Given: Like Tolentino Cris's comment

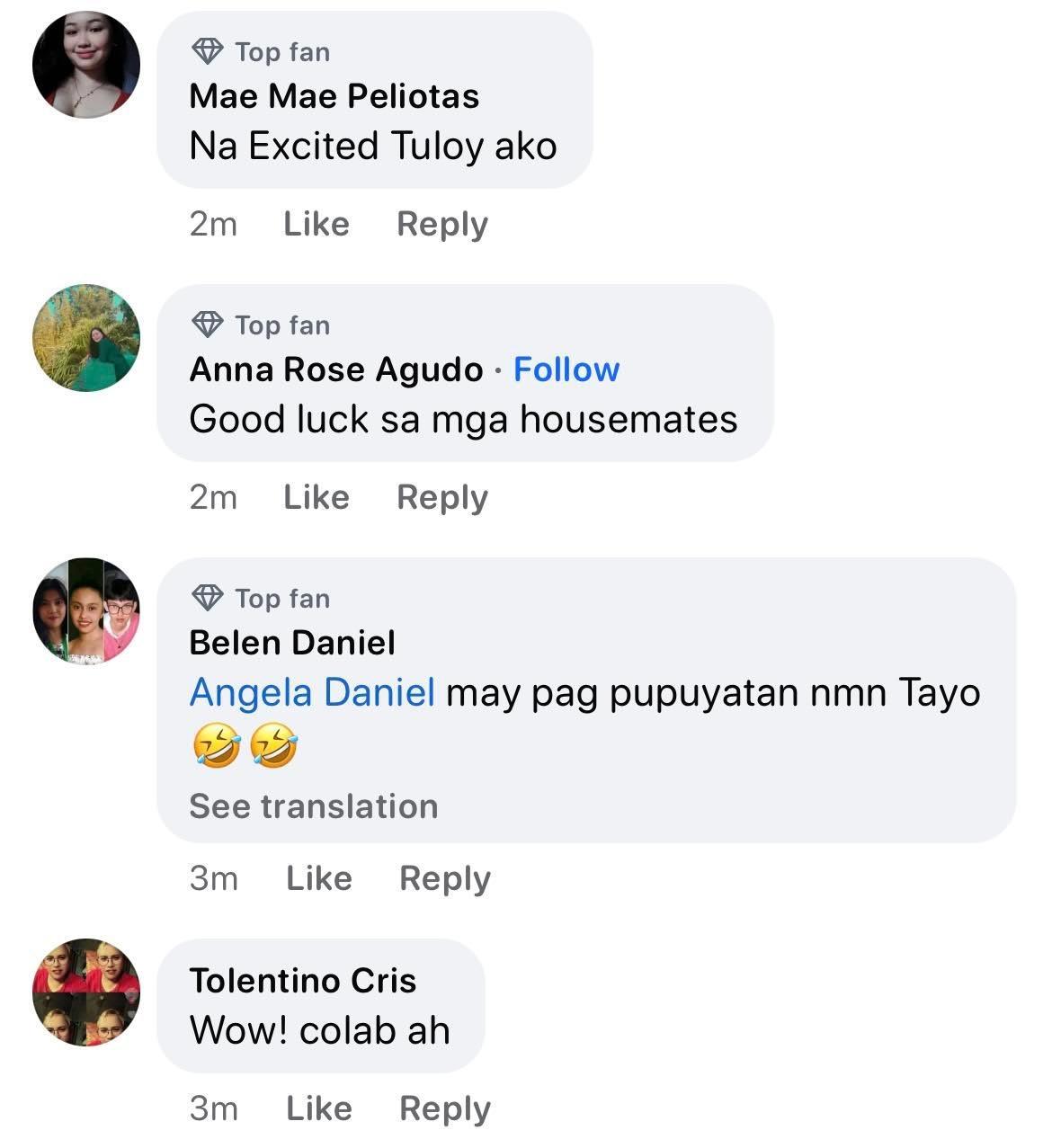Looking at the screenshot, I should coord(318,1108).
